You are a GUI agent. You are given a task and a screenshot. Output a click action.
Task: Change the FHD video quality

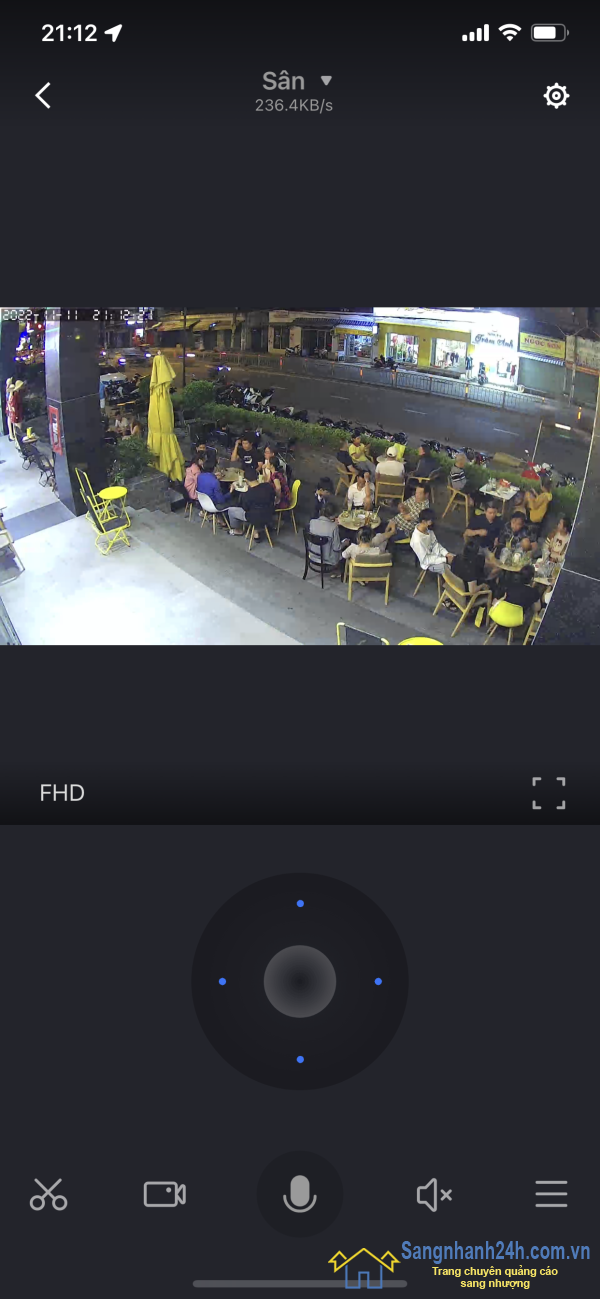62,793
